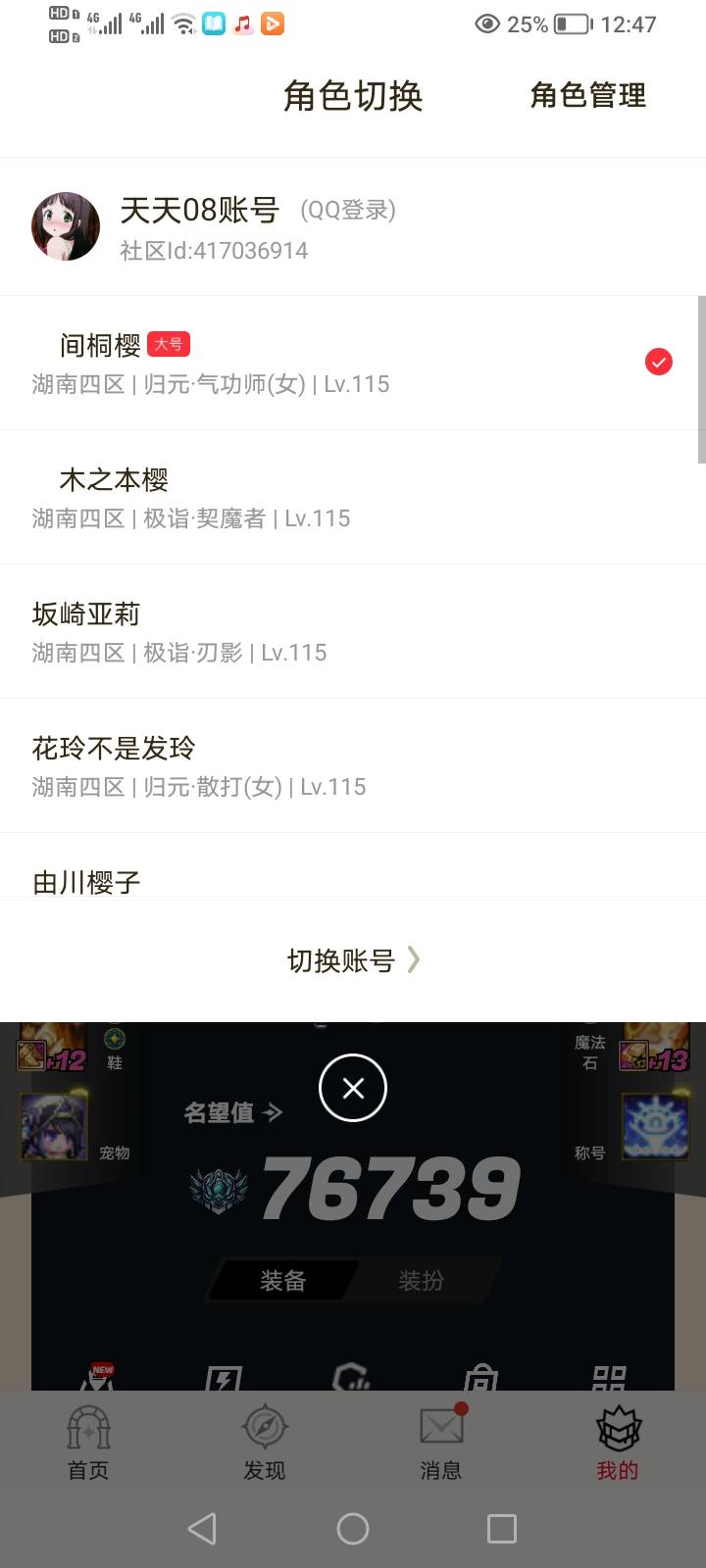Tap the 我的 crown profile icon
This screenshot has height=1568, width=706.
tap(617, 1433)
